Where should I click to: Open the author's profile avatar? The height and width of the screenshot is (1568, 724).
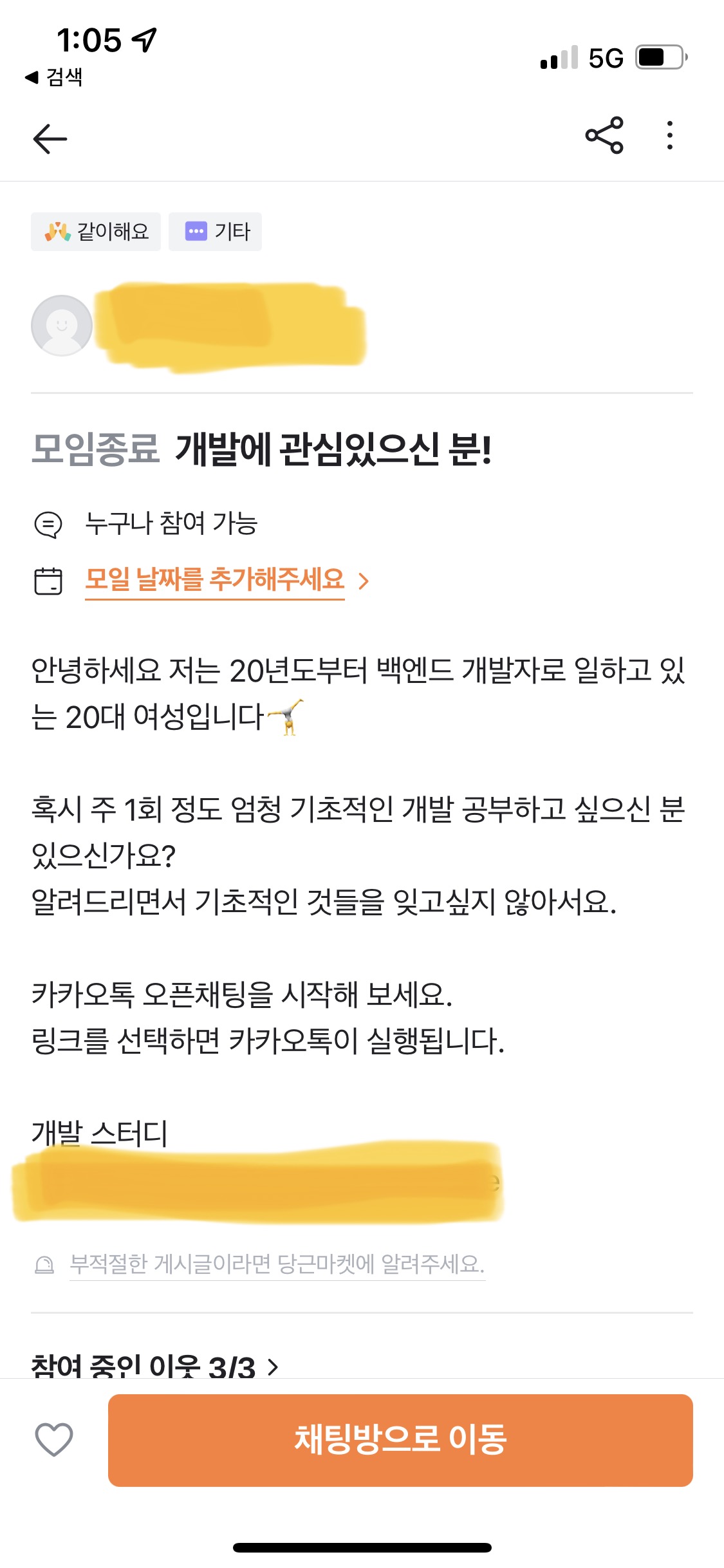[x=62, y=326]
